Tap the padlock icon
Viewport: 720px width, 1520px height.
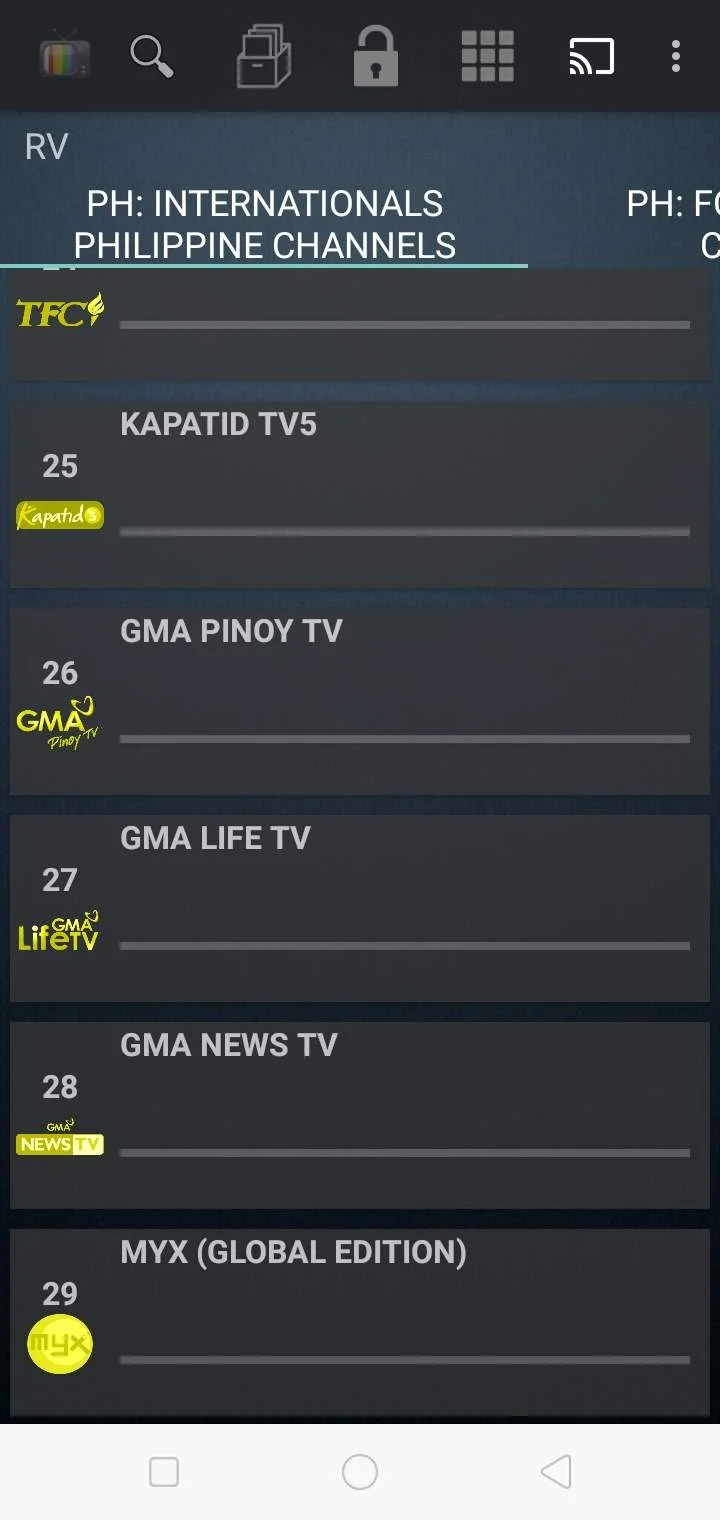[x=376, y=56]
